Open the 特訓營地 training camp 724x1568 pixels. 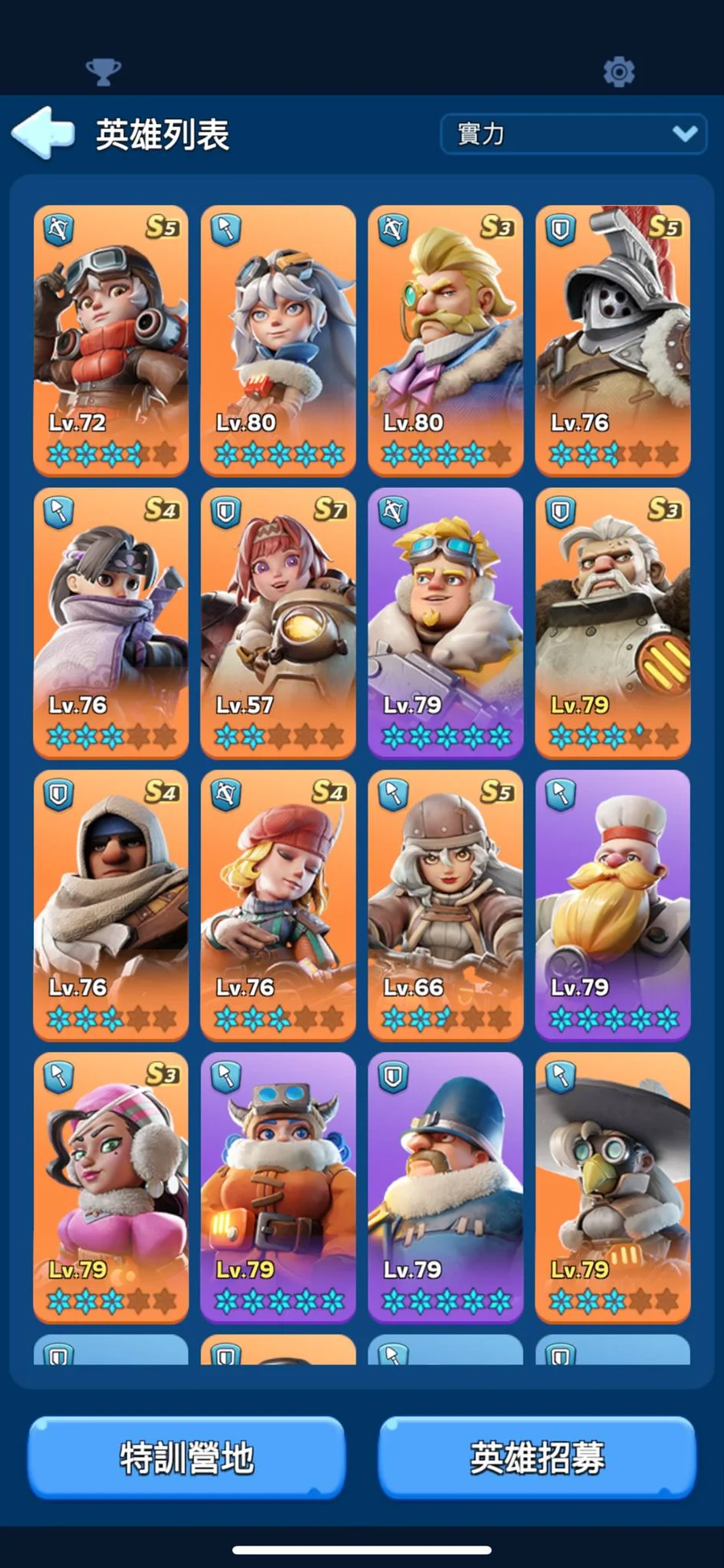187,1457
